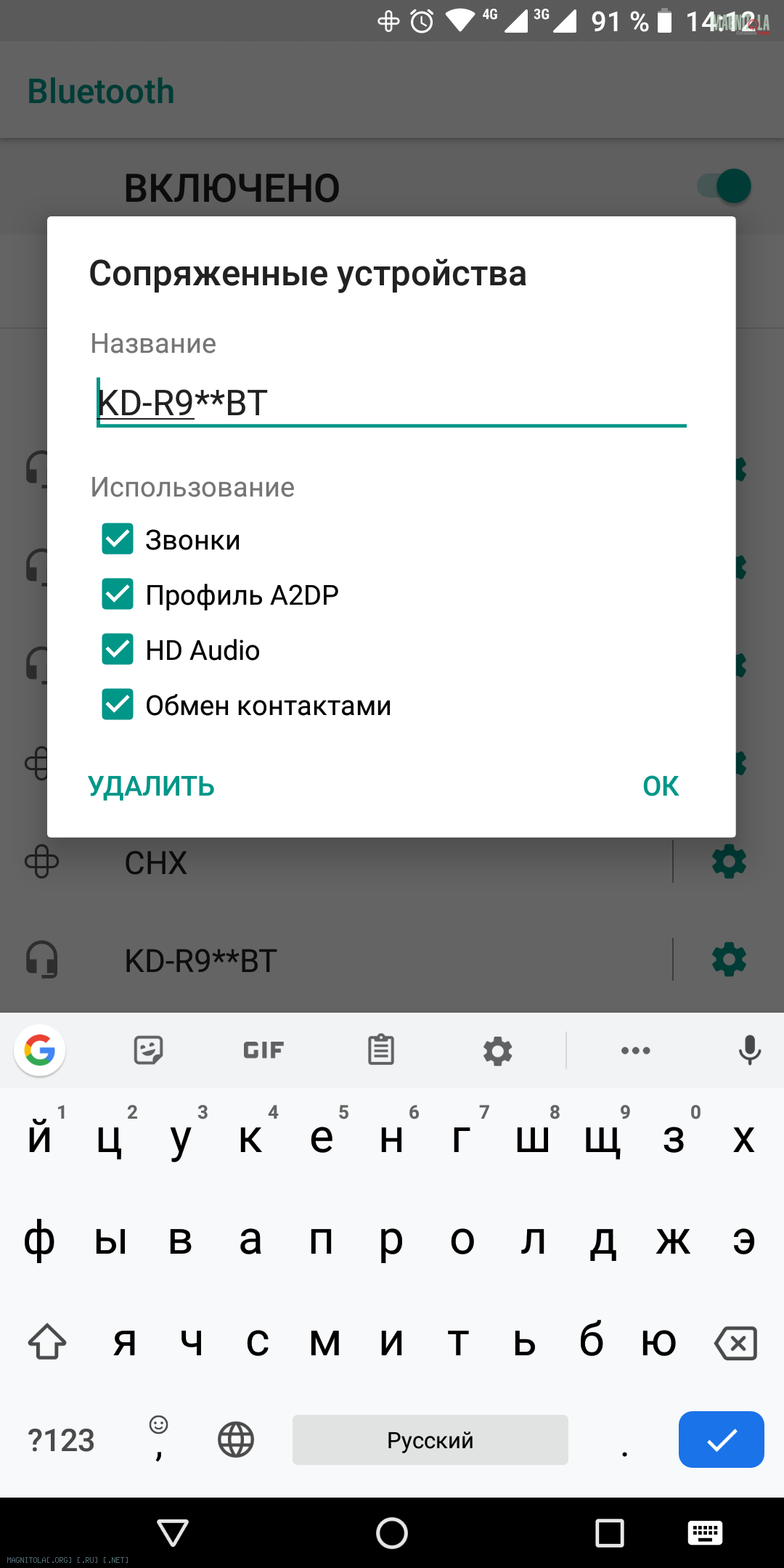Tap the blue checkmark done key
Viewport: 784px width, 1568px height.
(x=722, y=1440)
